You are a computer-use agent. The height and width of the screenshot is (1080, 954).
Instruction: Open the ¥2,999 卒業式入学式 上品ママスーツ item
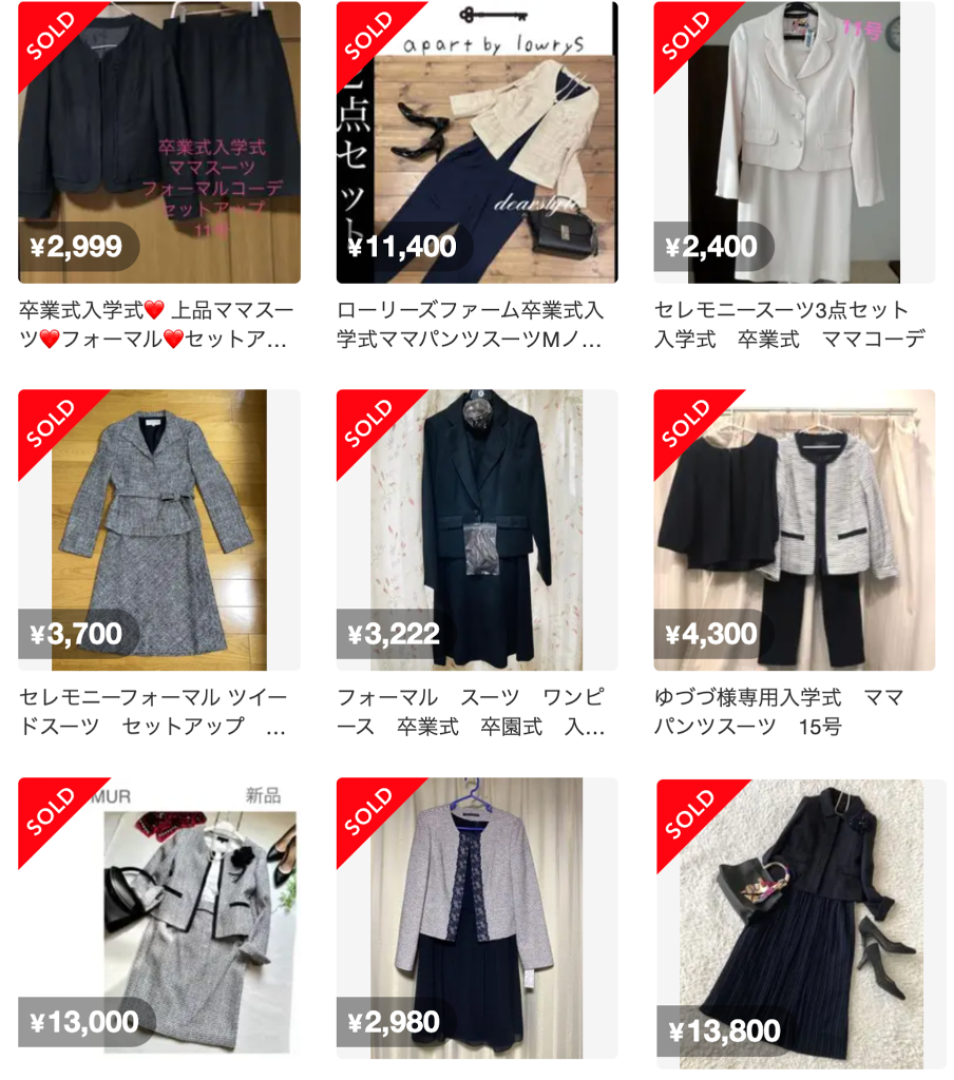[159, 143]
